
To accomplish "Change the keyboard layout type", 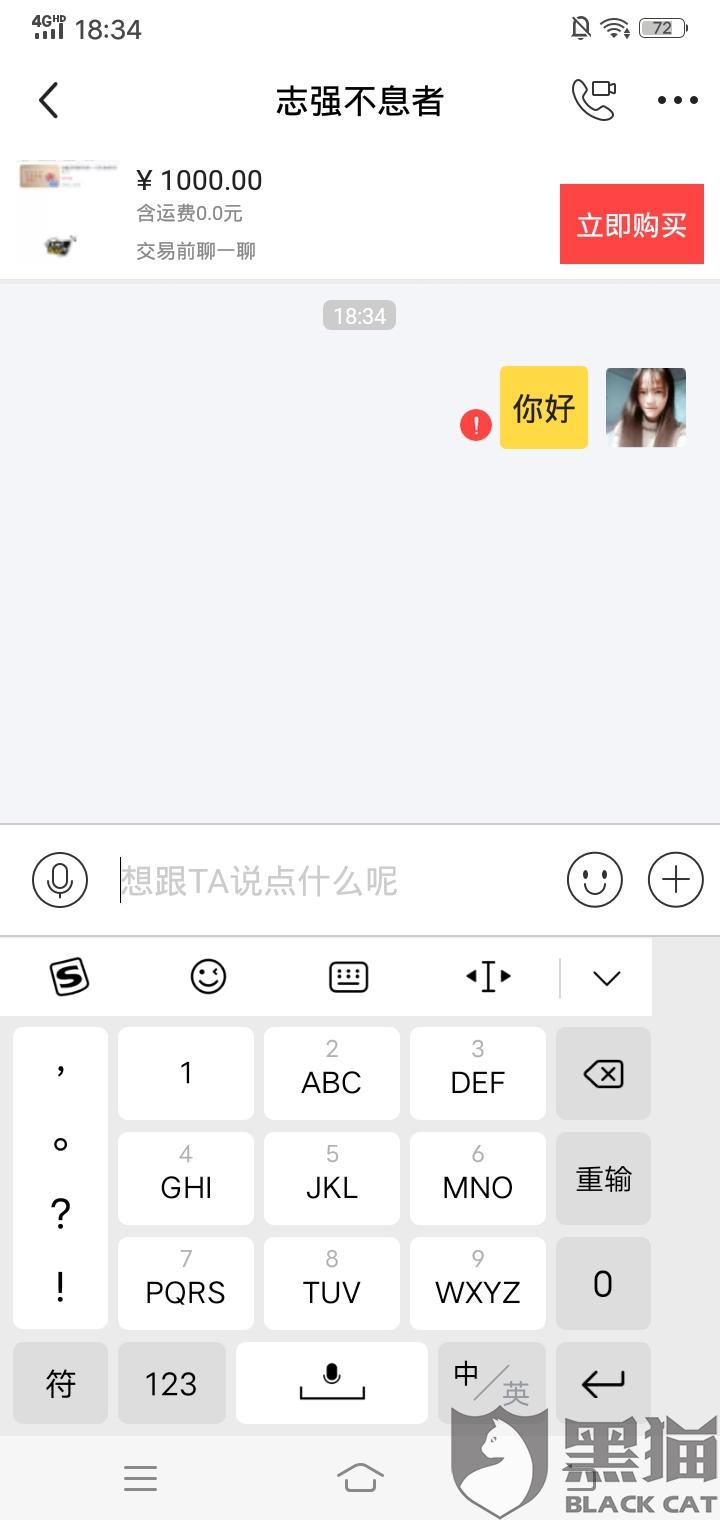I will click(x=348, y=977).
